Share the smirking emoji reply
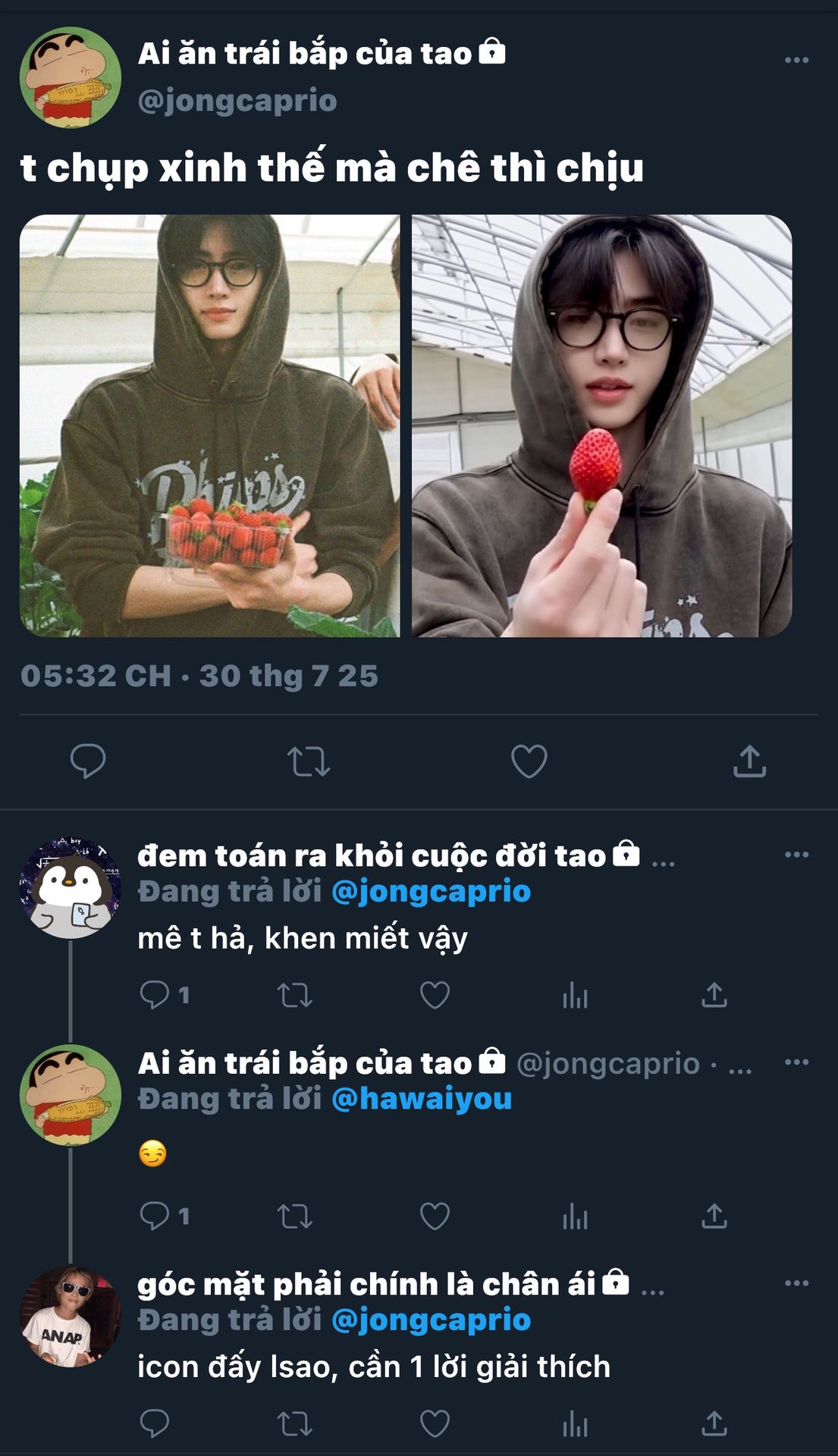 coord(714,1216)
